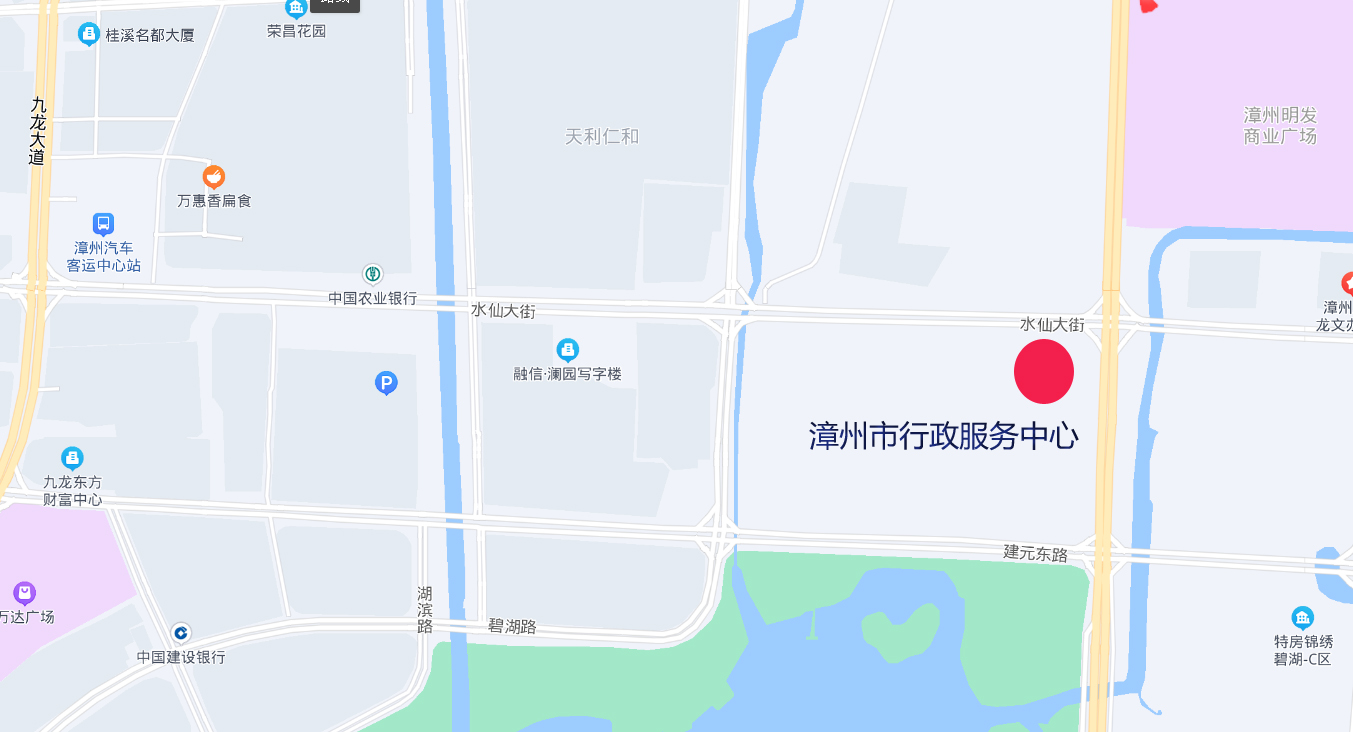This screenshot has height=732, width=1353.
Task: Open the 荣昌花园 residence marker
Action: pos(296,9)
